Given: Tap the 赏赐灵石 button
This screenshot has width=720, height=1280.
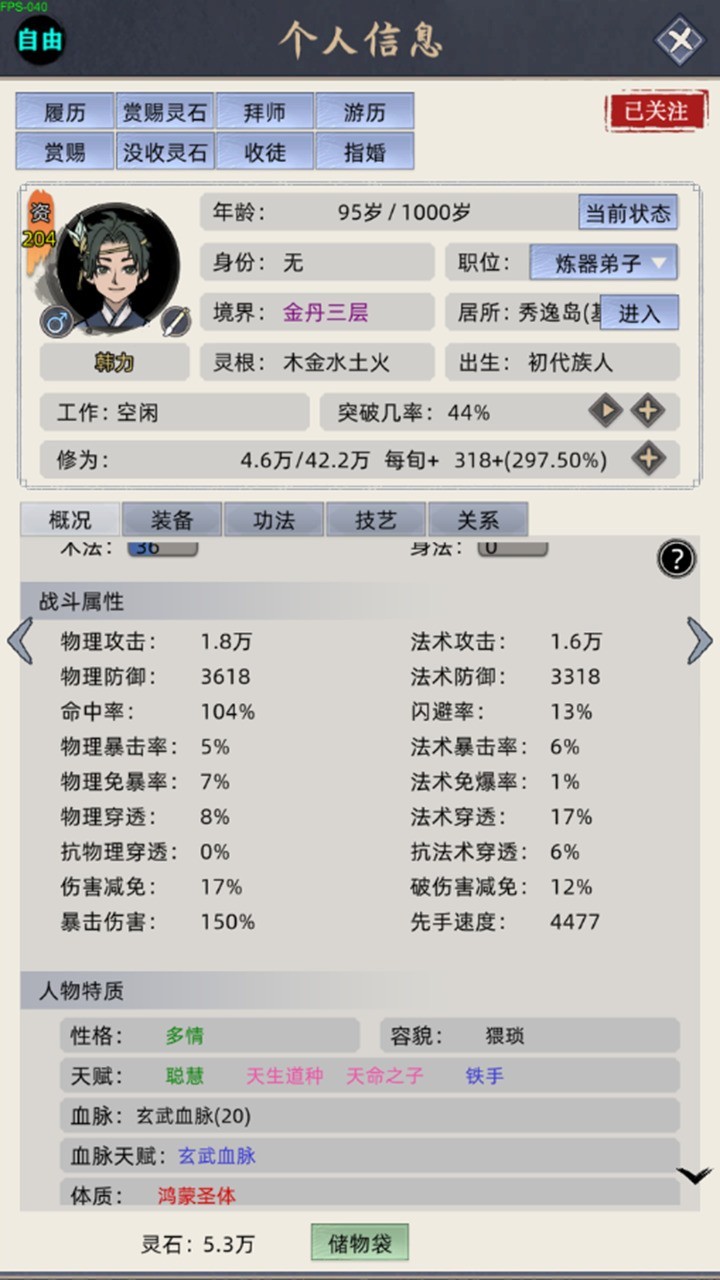Looking at the screenshot, I should [165, 111].
